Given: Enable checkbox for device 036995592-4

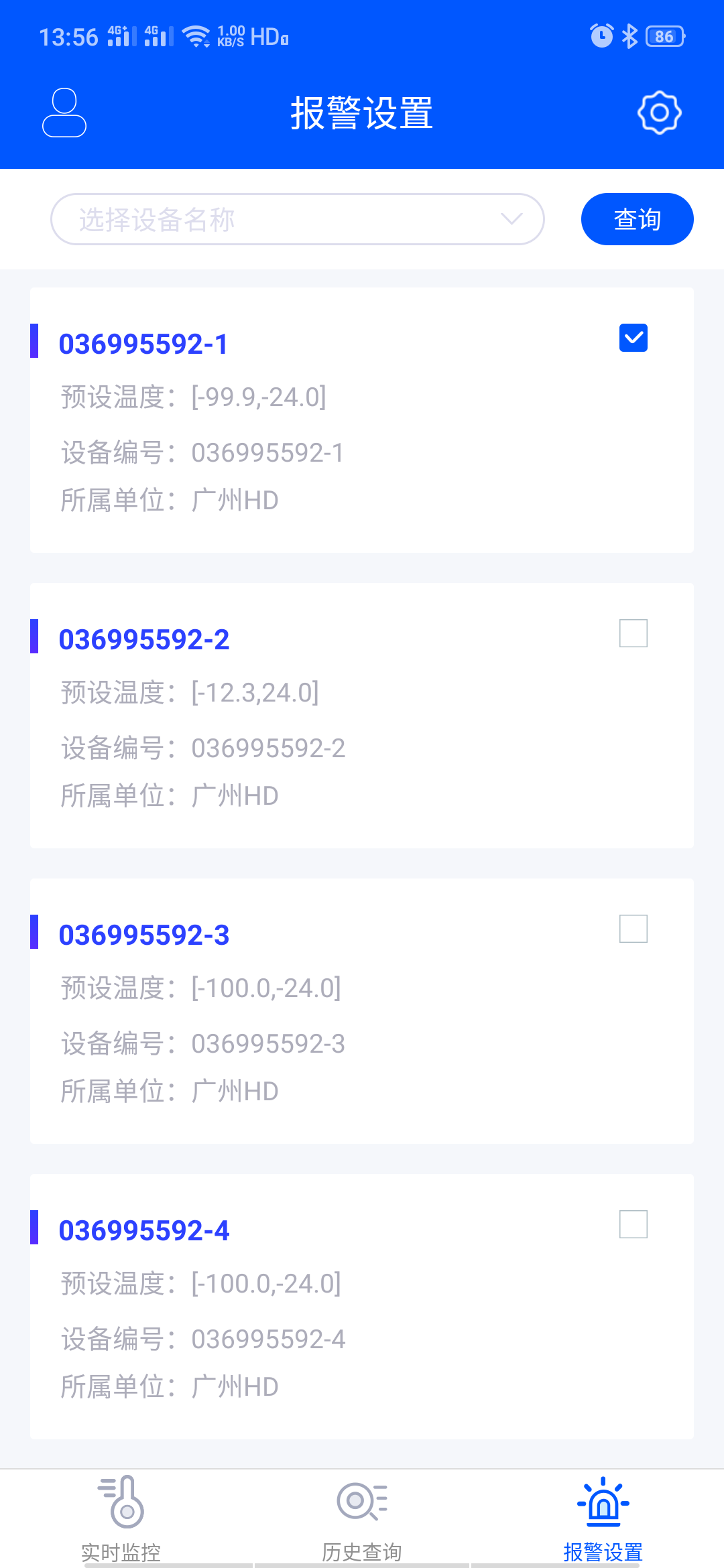Looking at the screenshot, I should (632, 1225).
